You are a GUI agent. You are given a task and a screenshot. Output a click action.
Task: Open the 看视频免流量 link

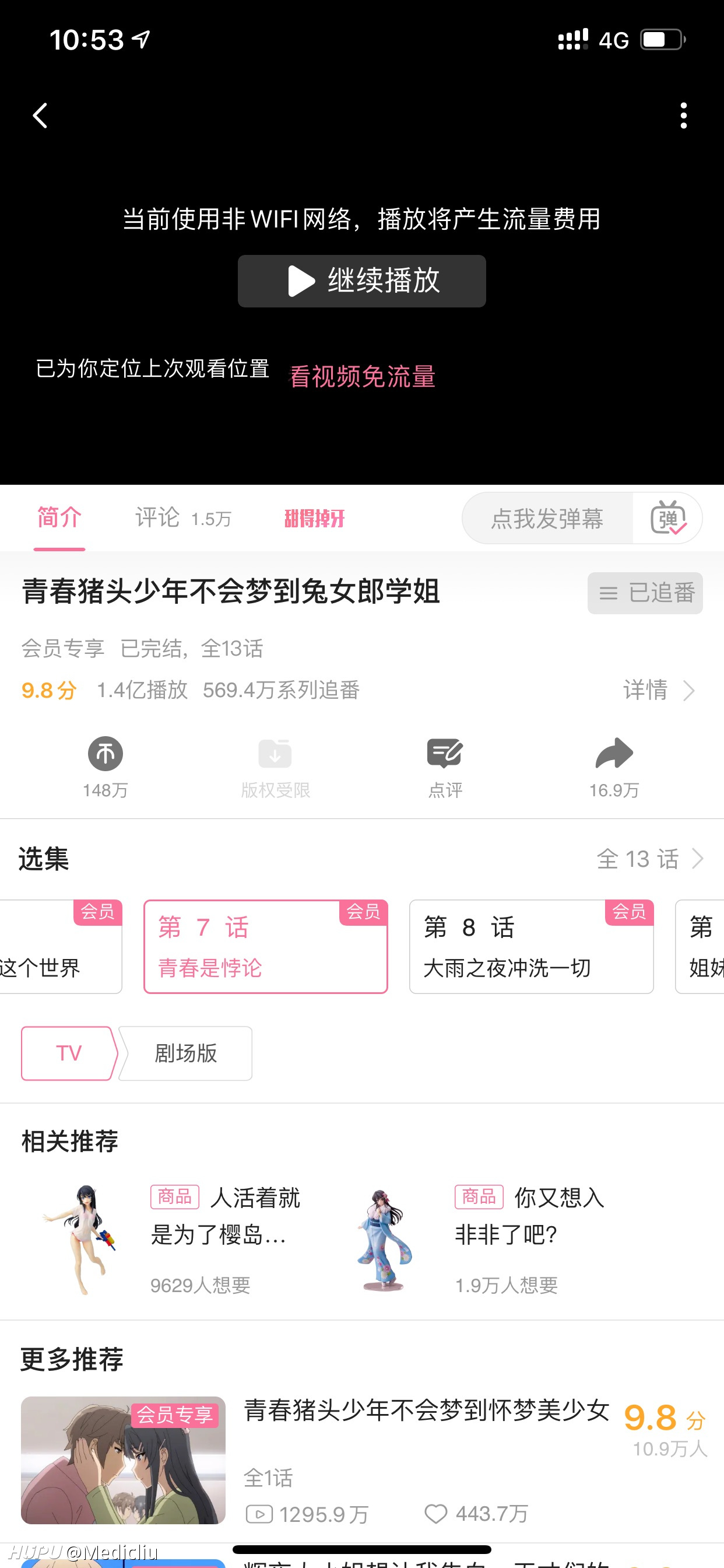363,376
